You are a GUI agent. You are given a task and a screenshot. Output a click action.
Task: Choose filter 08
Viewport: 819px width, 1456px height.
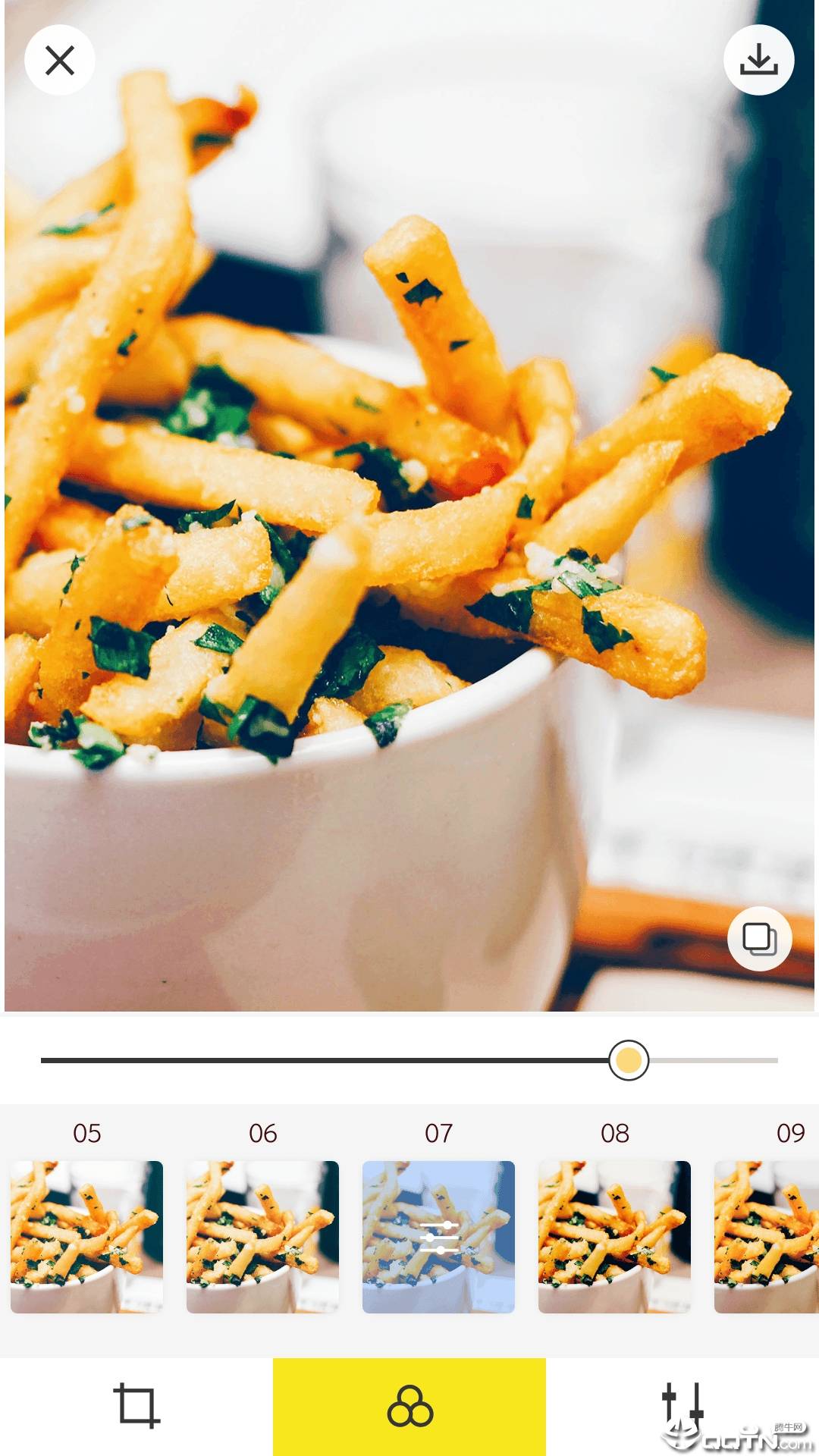coord(614,1237)
